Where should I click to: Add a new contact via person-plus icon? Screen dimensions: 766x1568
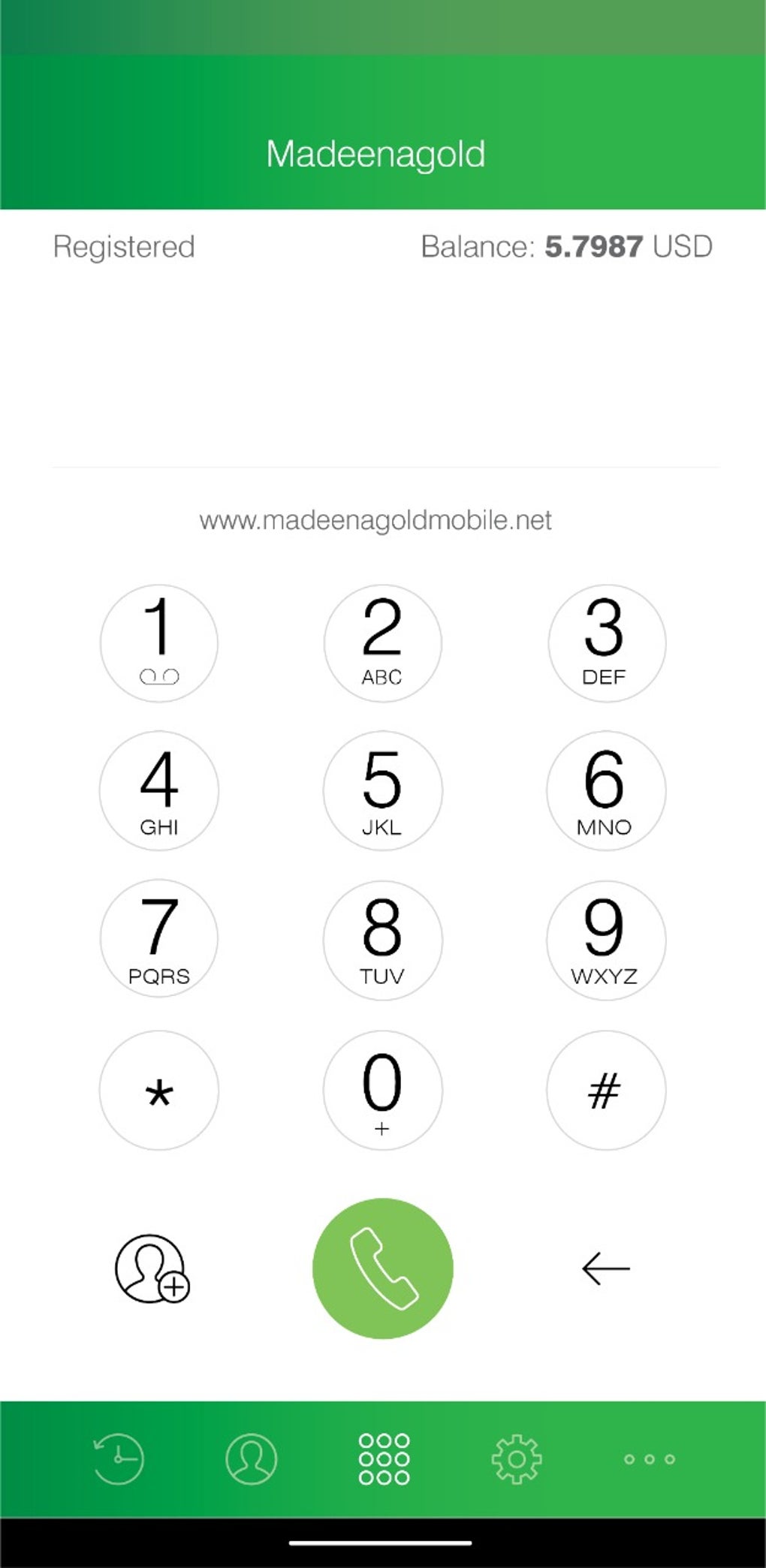pos(152,1269)
